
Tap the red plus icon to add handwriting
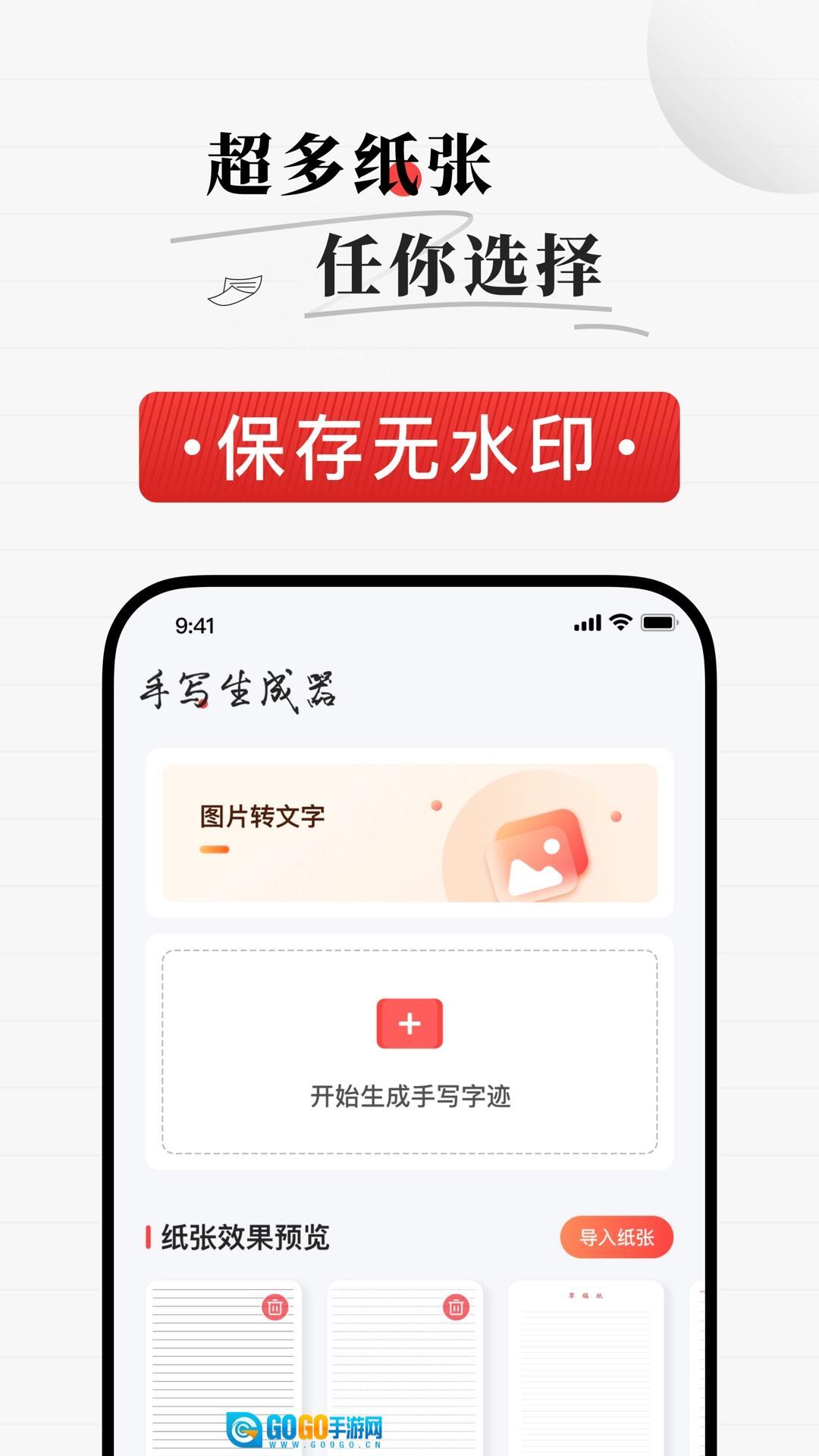click(x=410, y=1024)
